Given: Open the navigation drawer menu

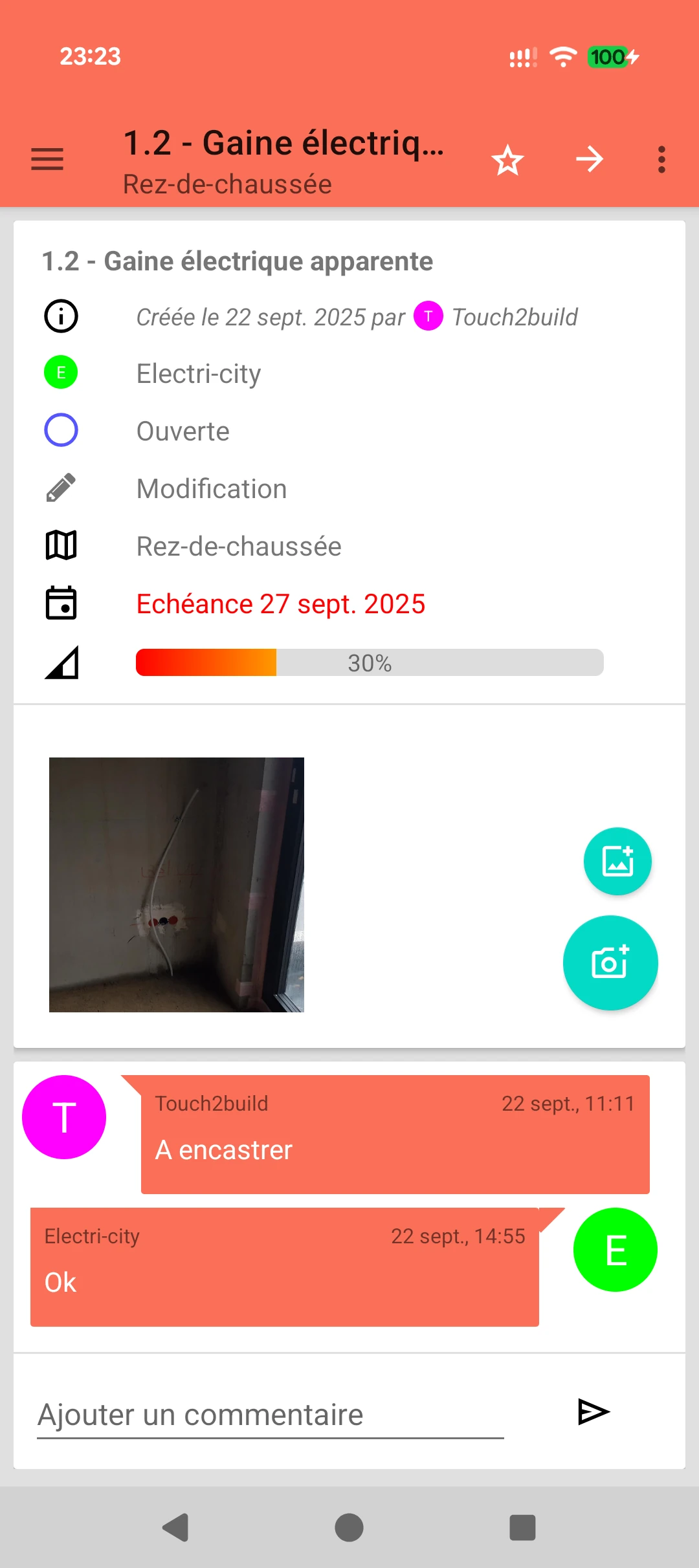Looking at the screenshot, I should 47,158.
